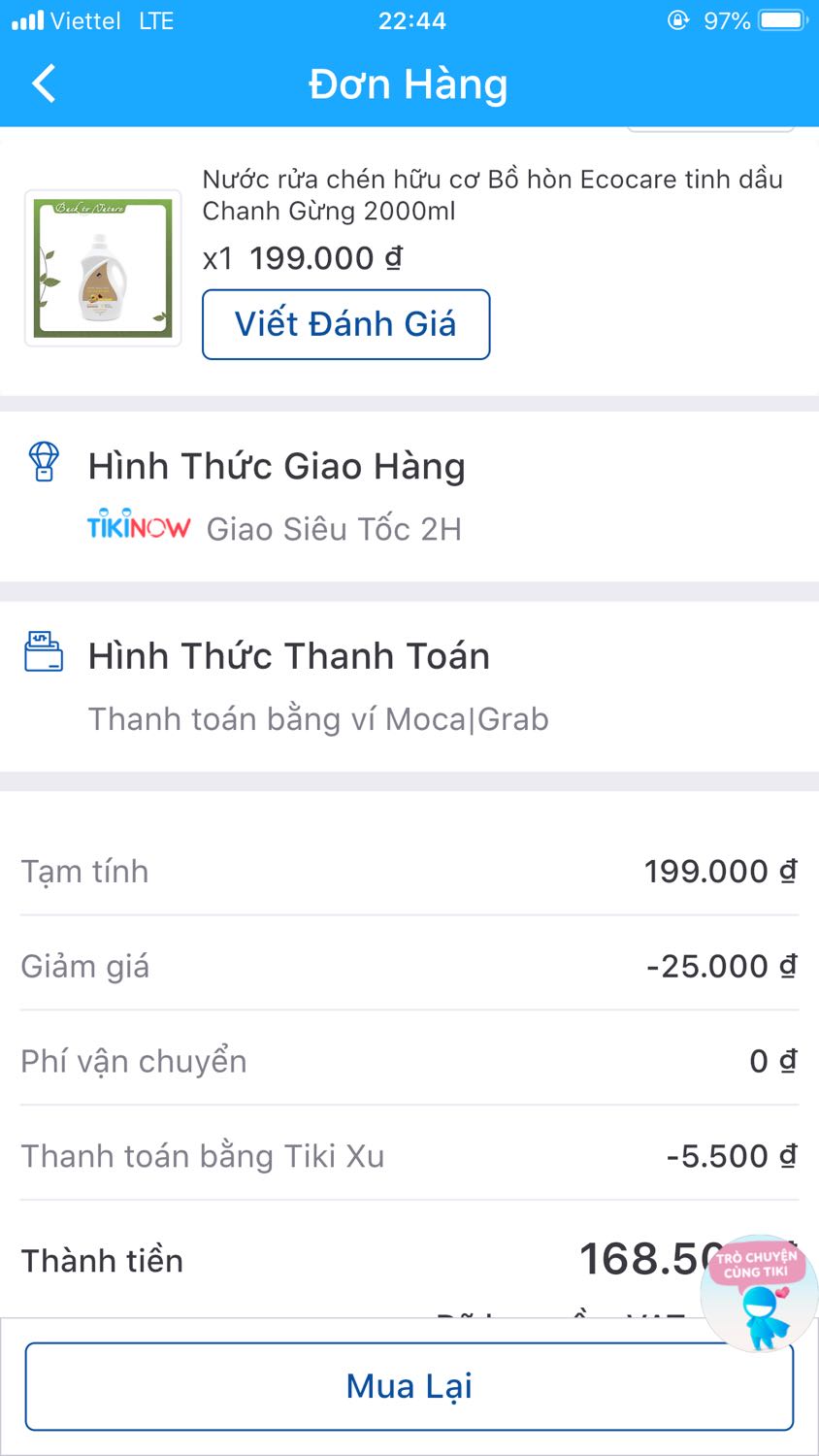
Task: Select the Moca|Grab payment method row
Action: click(x=318, y=718)
